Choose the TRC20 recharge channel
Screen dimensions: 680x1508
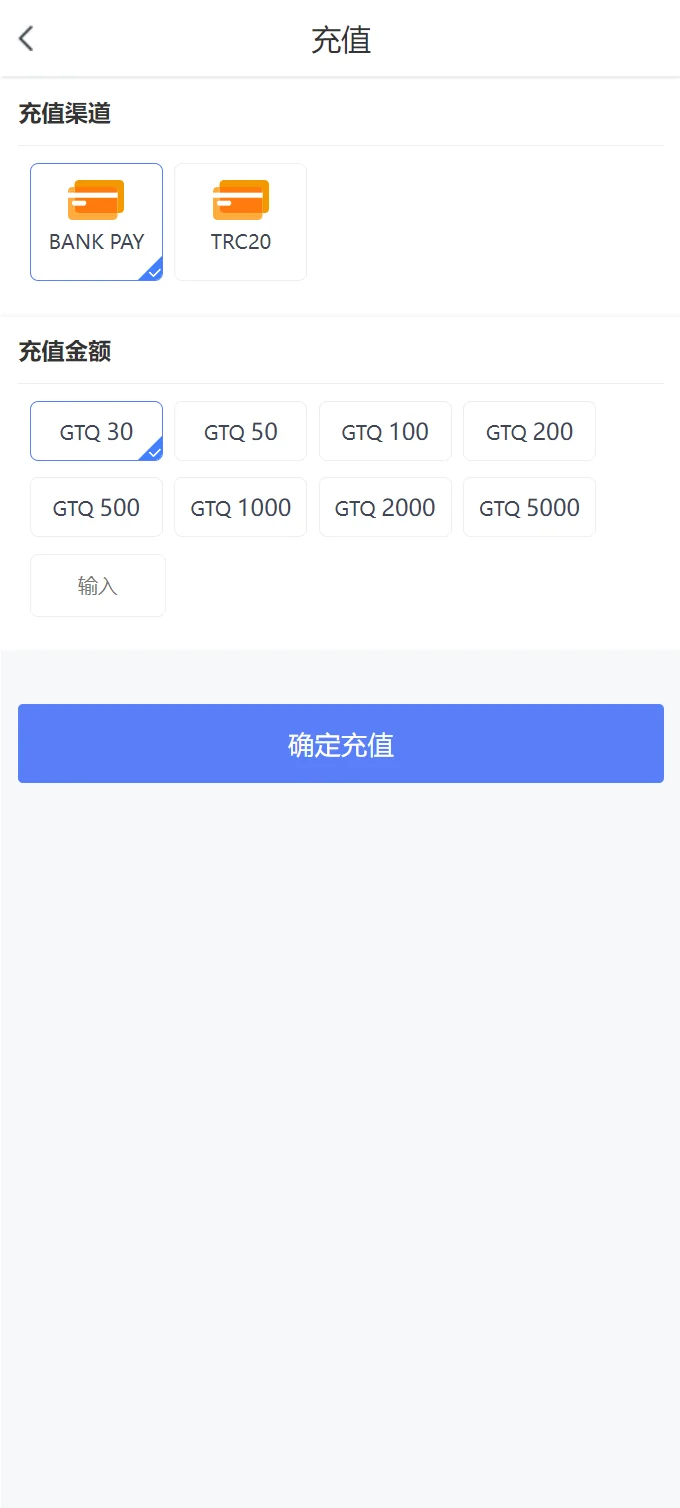tap(240, 222)
